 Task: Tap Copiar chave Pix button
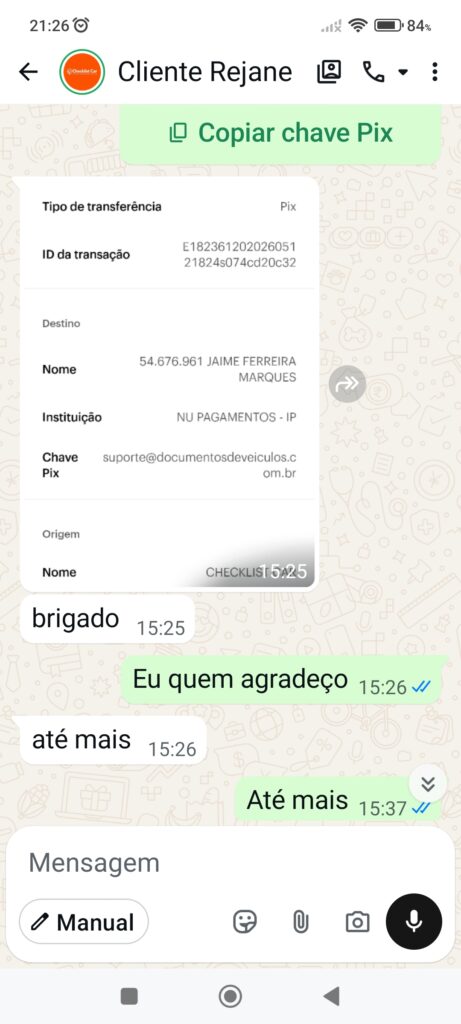pos(281,133)
